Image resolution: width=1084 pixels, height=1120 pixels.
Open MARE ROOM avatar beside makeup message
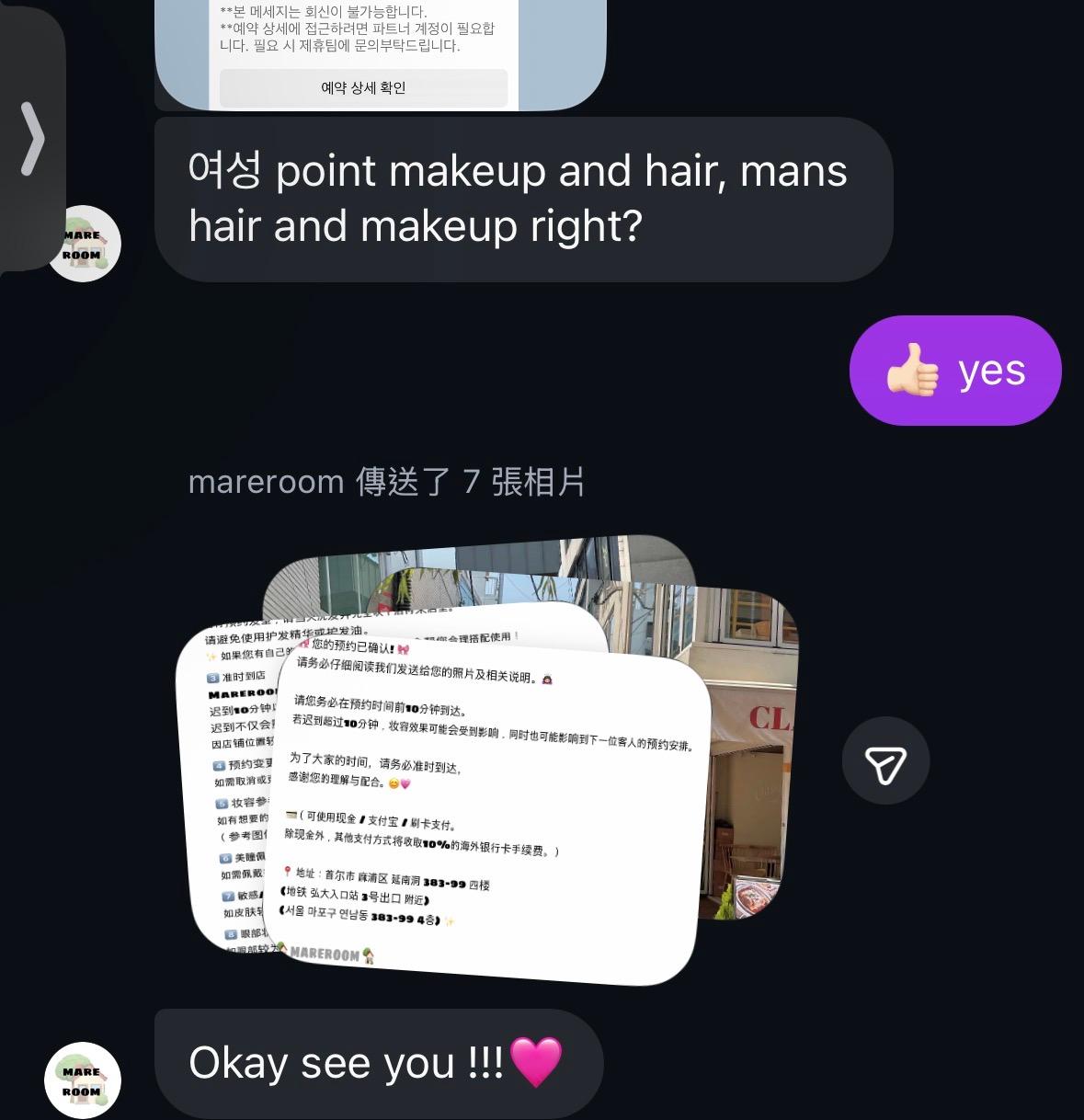(83, 244)
